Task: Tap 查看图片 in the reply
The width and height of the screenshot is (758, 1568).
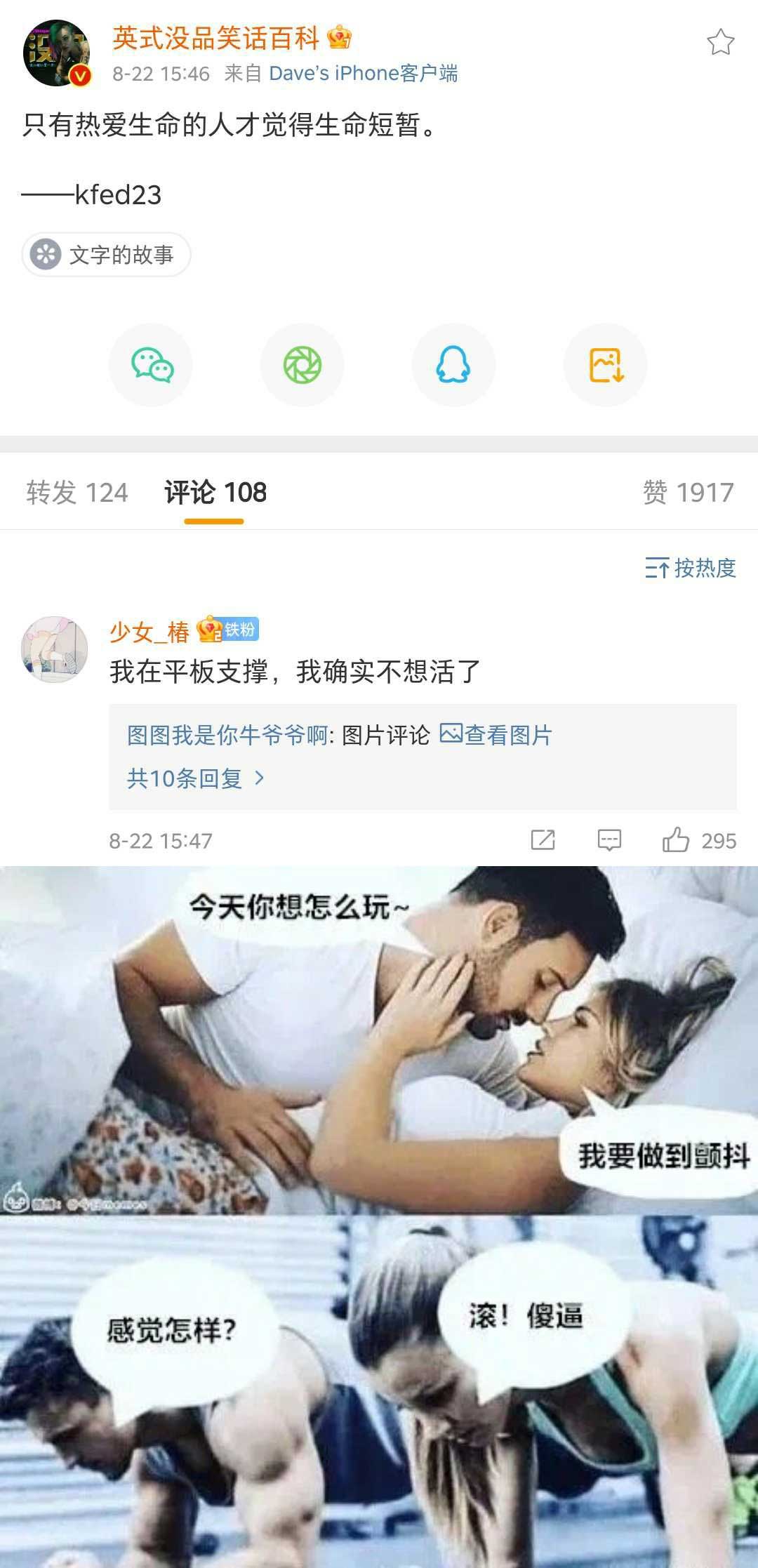Action: [497, 735]
